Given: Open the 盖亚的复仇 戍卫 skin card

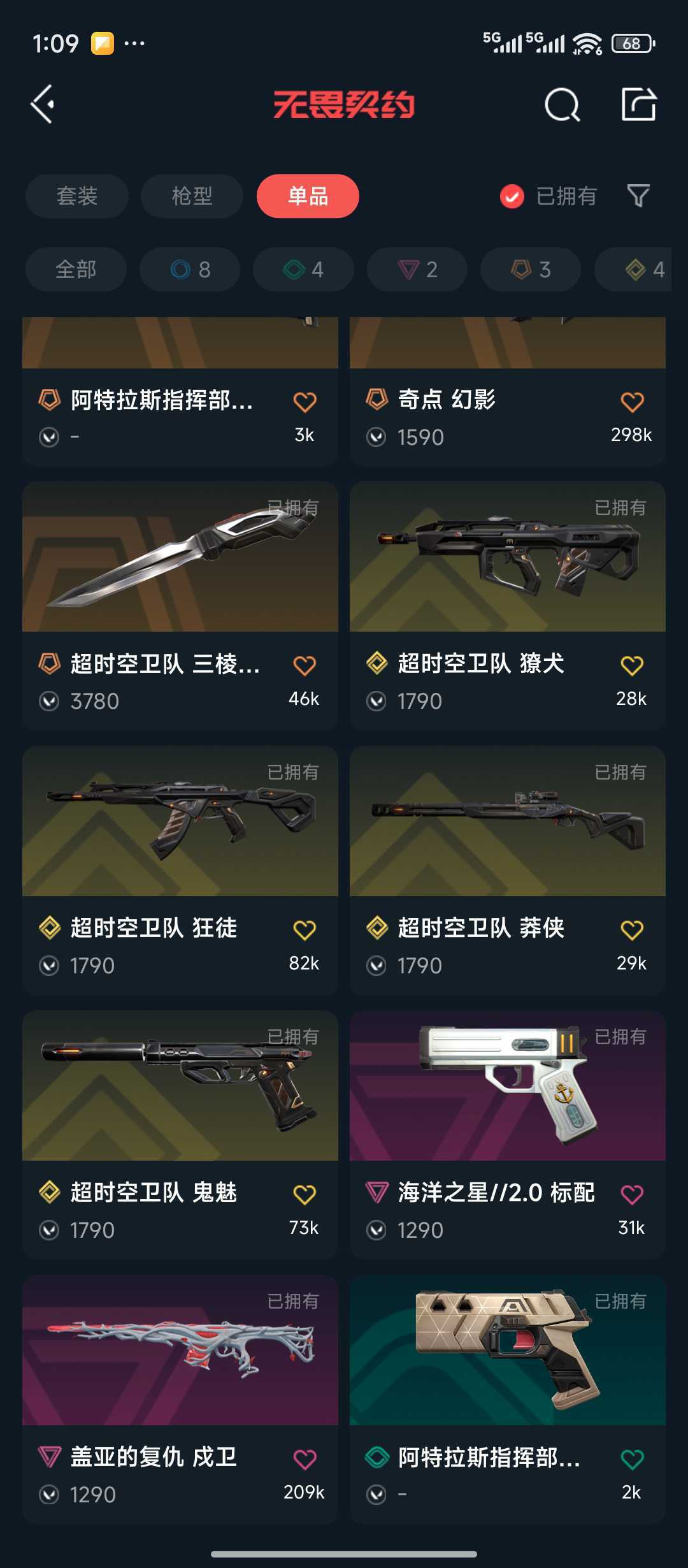Looking at the screenshot, I should 180,1399.
